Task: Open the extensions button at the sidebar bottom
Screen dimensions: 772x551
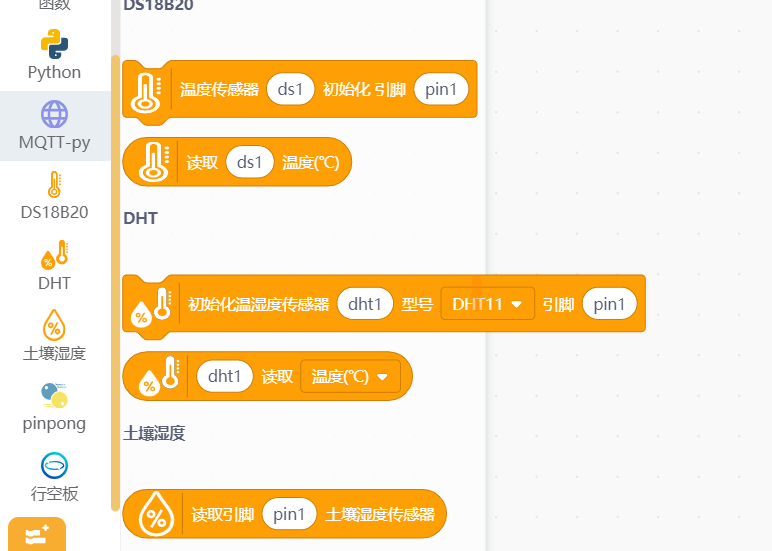Action: point(37,534)
